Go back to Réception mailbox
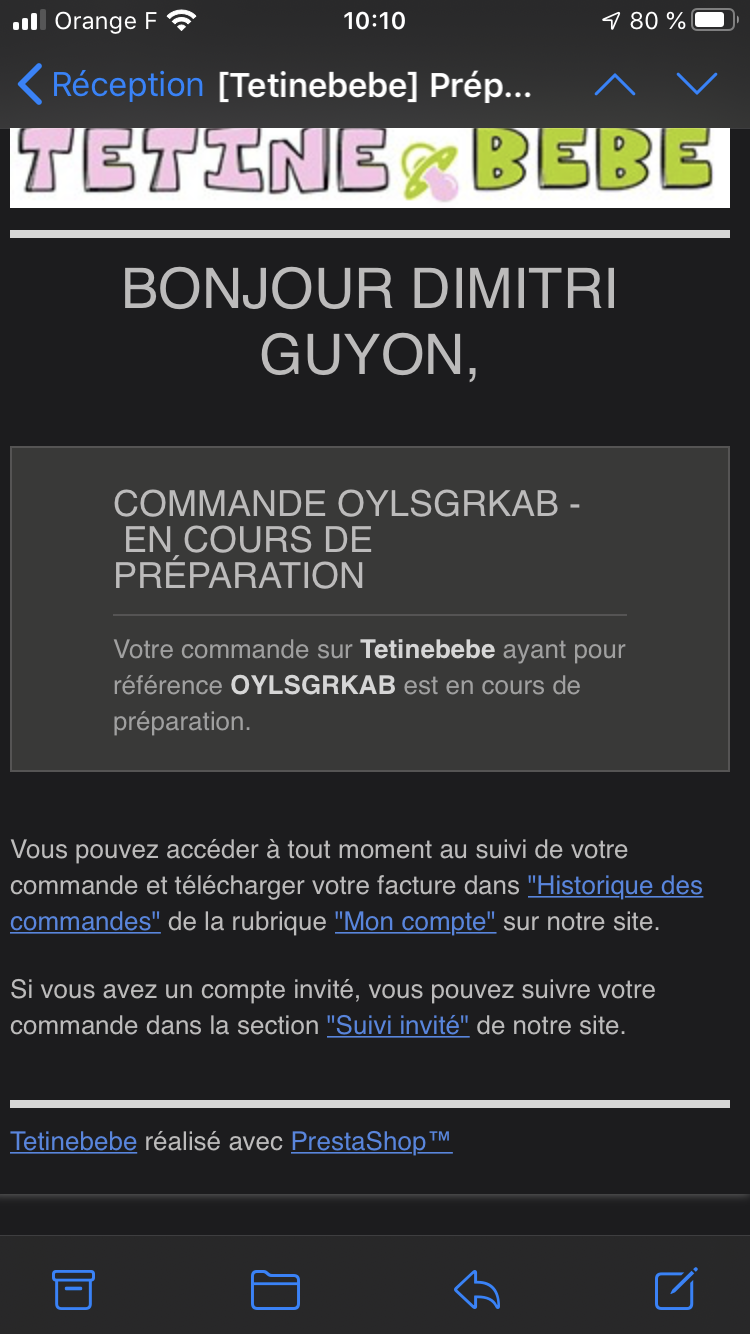Screen dimensions: 750x1334 110,85
